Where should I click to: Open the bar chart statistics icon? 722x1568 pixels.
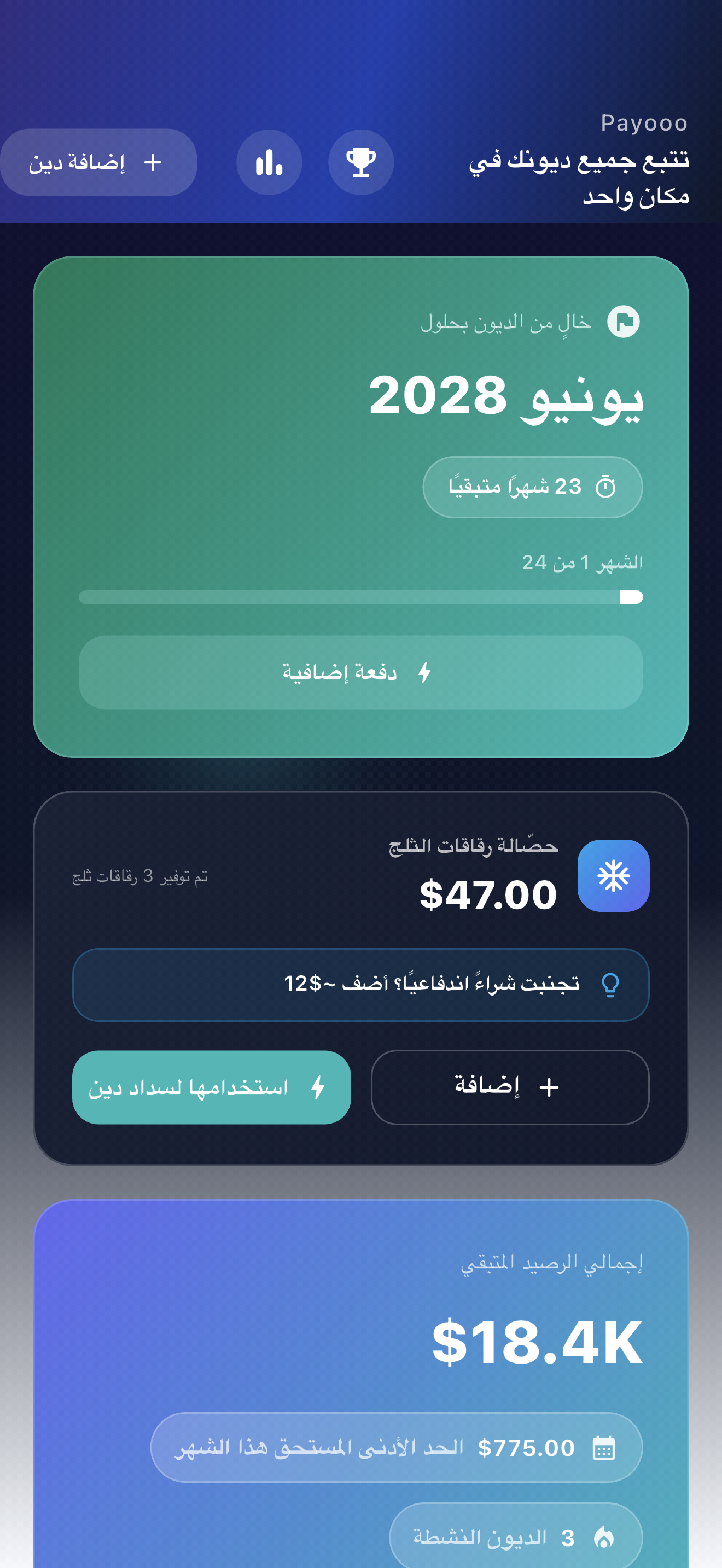(269, 162)
